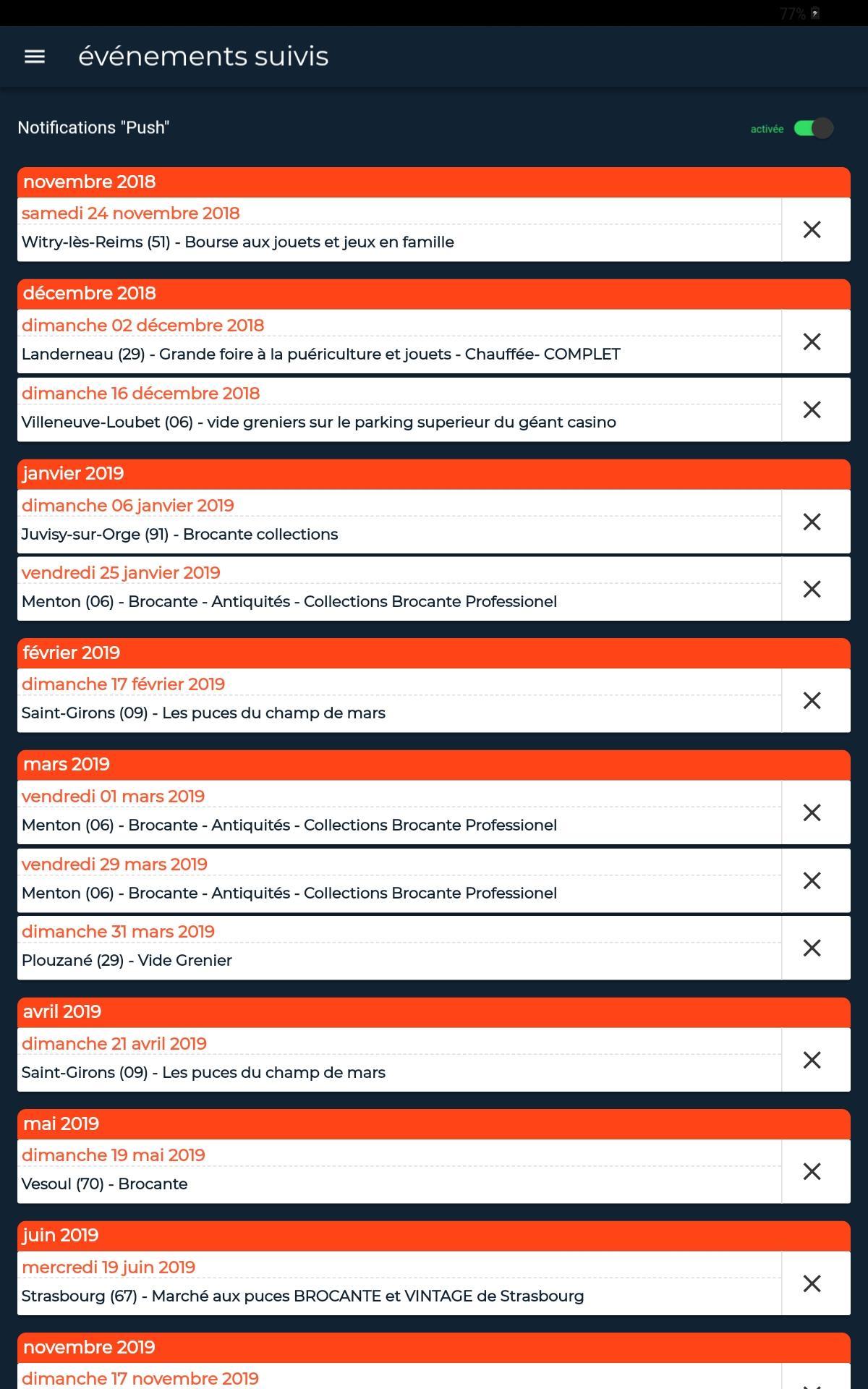Open Witry-lès-Reims Bourse aux jouets event
The image size is (868, 1389).
point(238,242)
